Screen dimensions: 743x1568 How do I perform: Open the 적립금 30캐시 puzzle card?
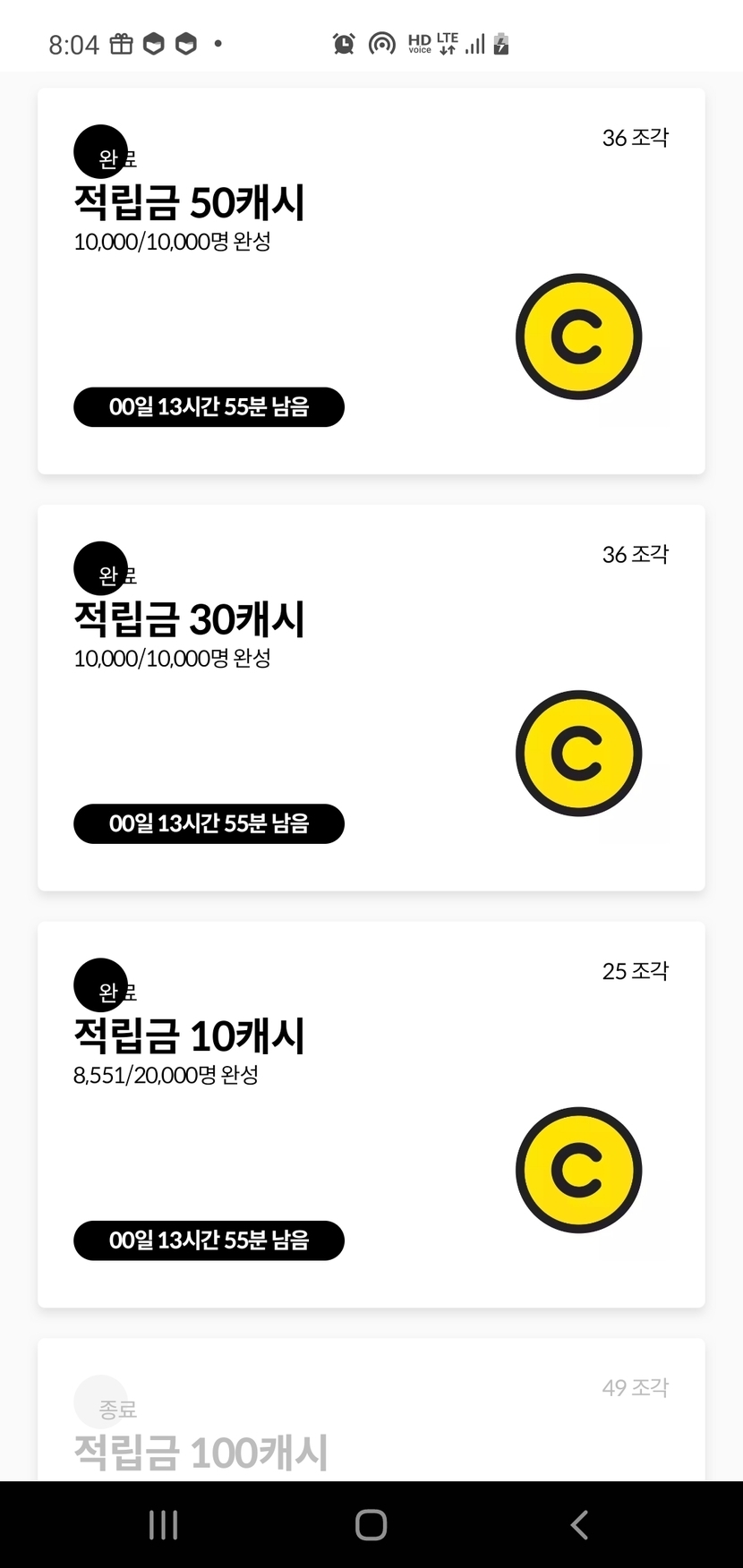point(371,698)
